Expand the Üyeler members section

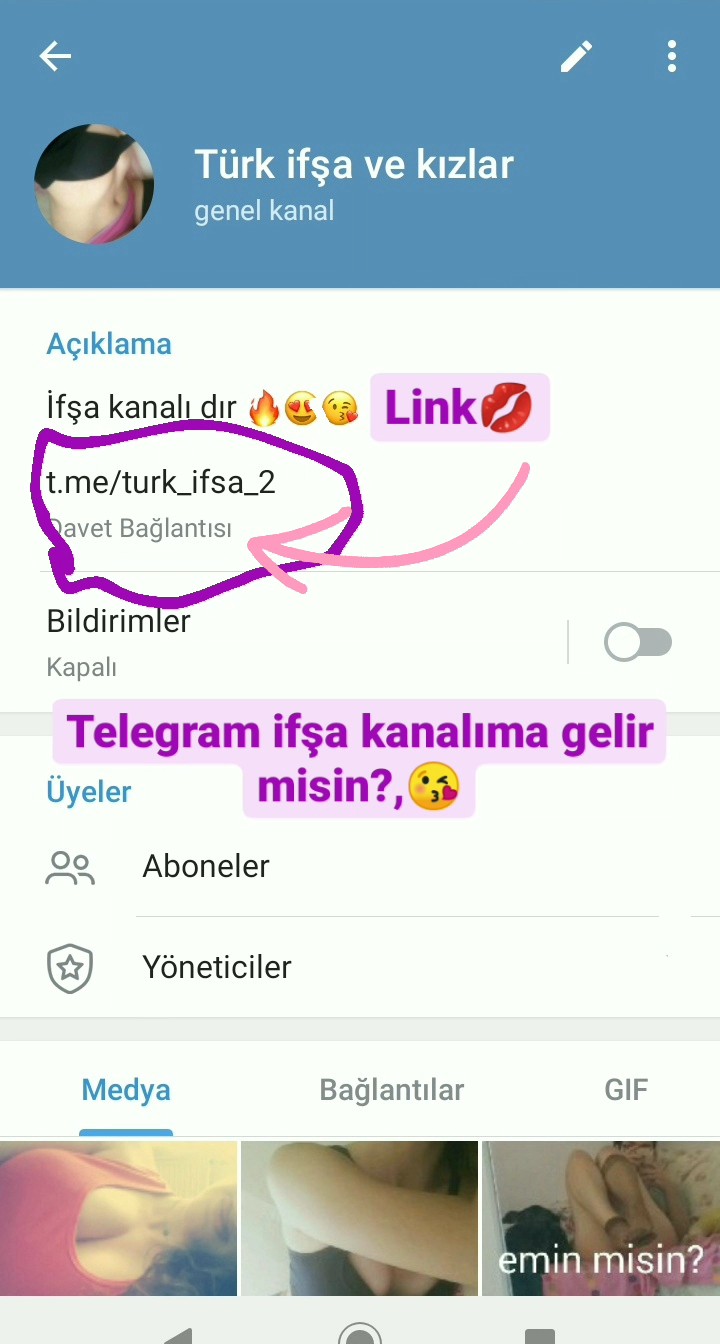click(89, 791)
